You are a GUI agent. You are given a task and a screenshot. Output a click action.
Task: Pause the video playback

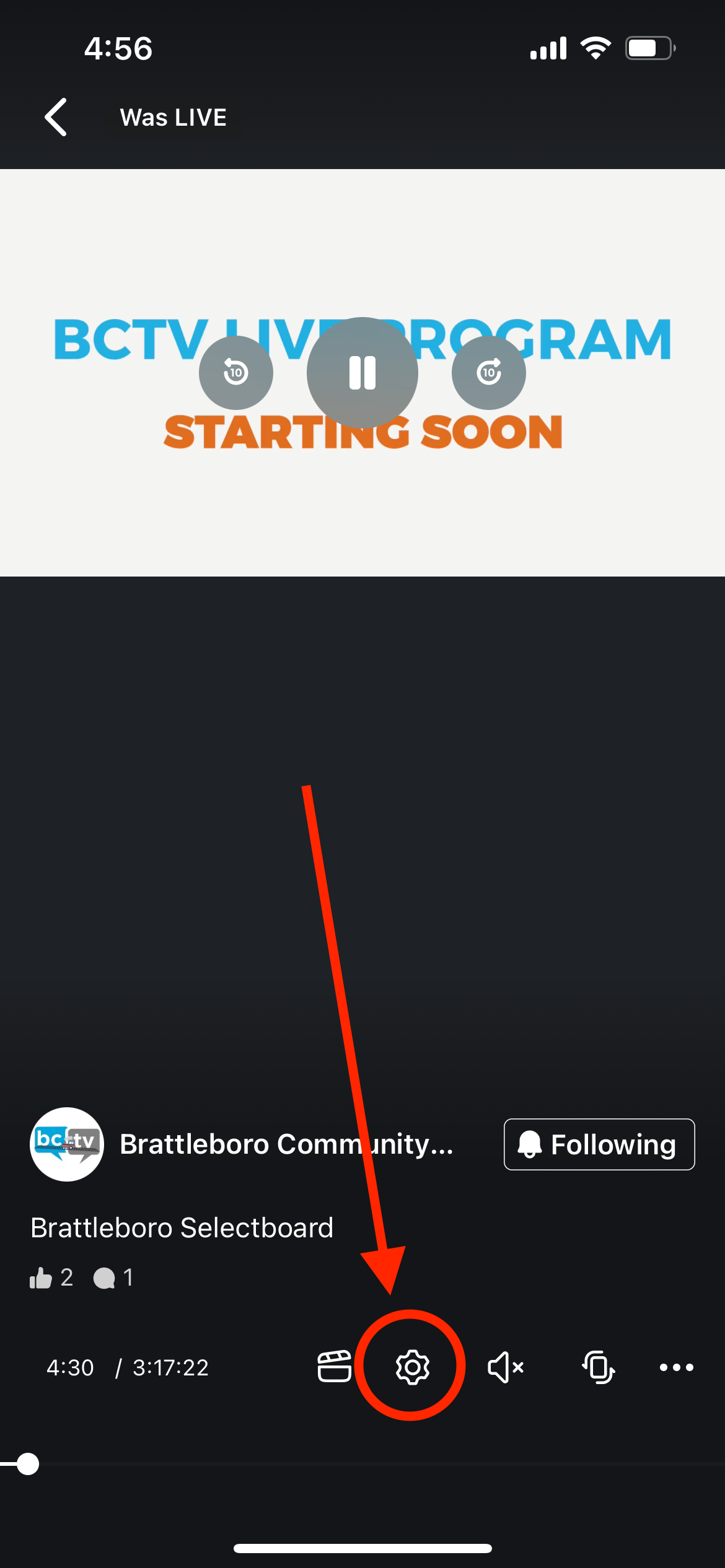362,373
